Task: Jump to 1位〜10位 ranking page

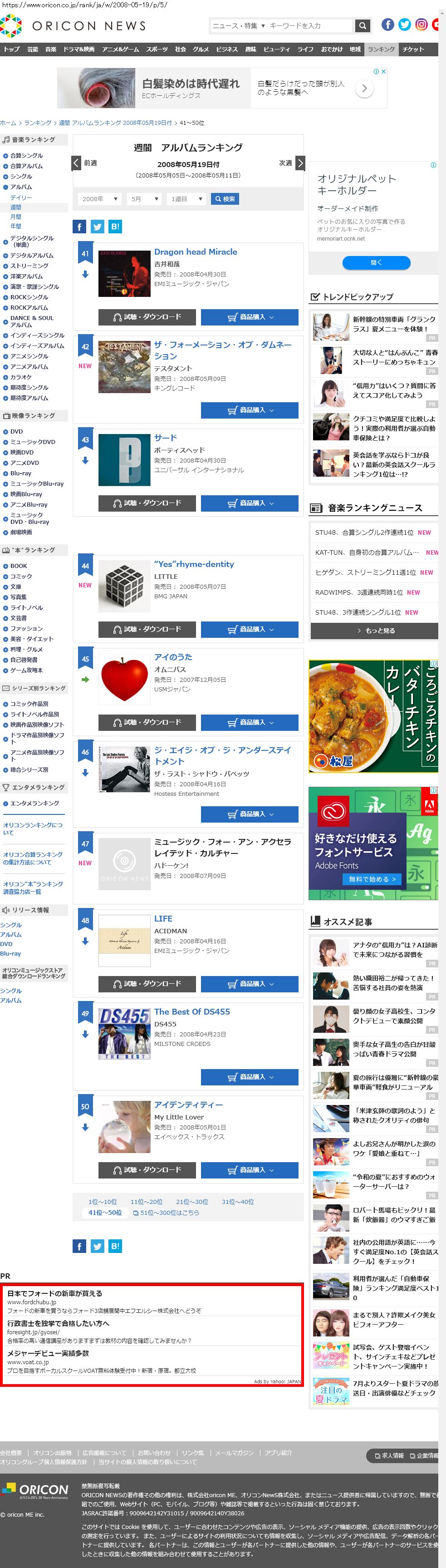Action: 102,1202
